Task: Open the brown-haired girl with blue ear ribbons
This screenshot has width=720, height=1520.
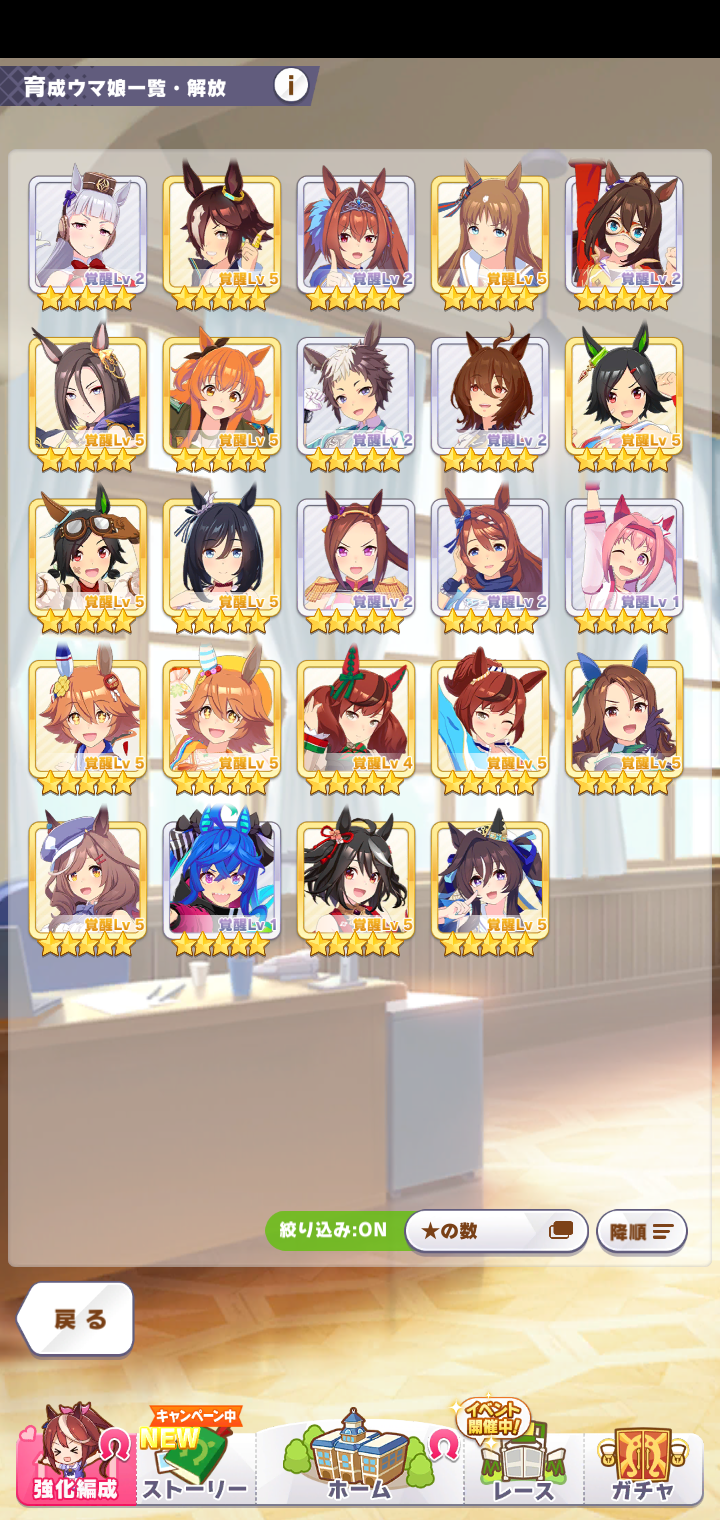Action: 624,720
